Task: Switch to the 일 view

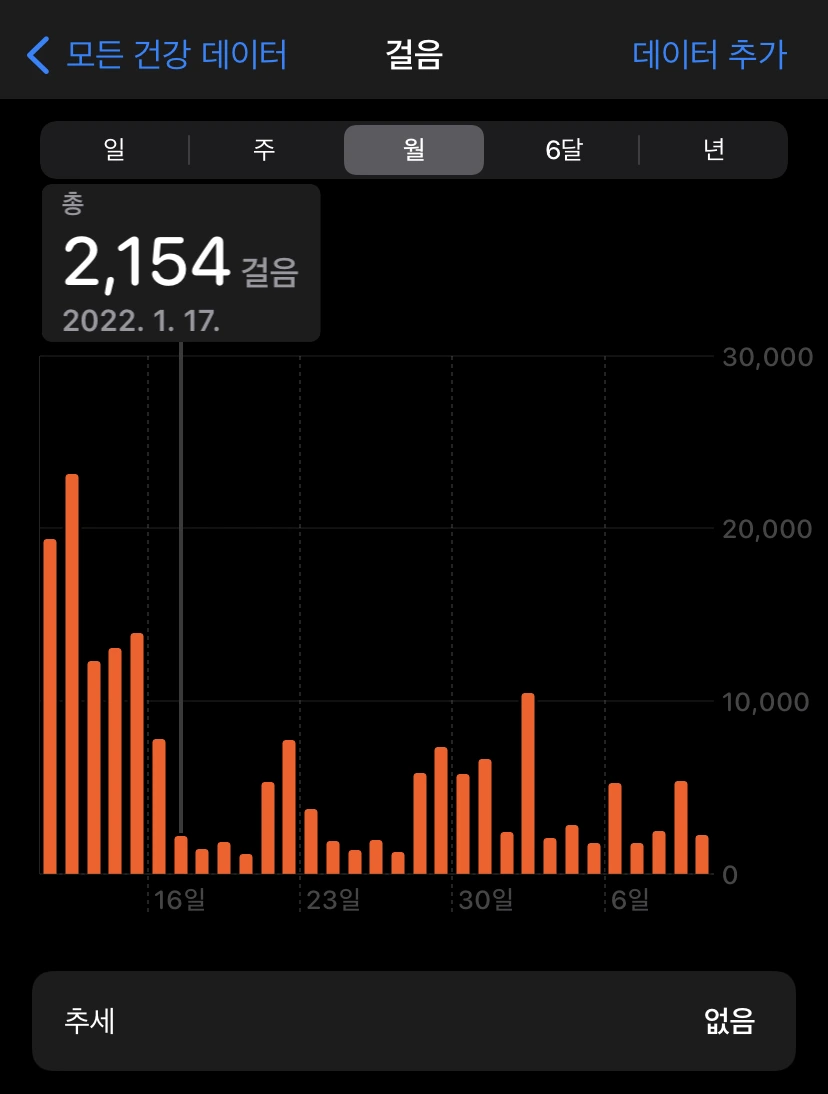Action: [114, 150]
